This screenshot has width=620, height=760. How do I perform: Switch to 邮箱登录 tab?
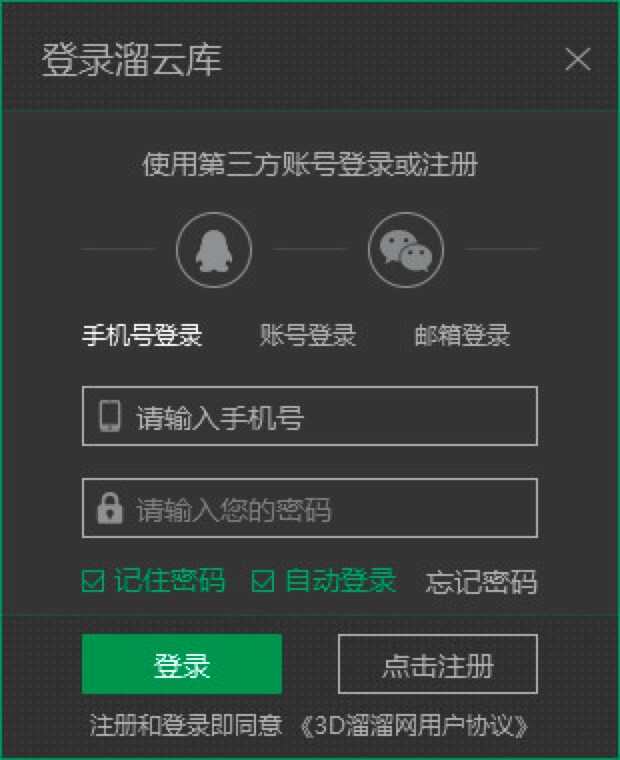click(x=462, y=335)
